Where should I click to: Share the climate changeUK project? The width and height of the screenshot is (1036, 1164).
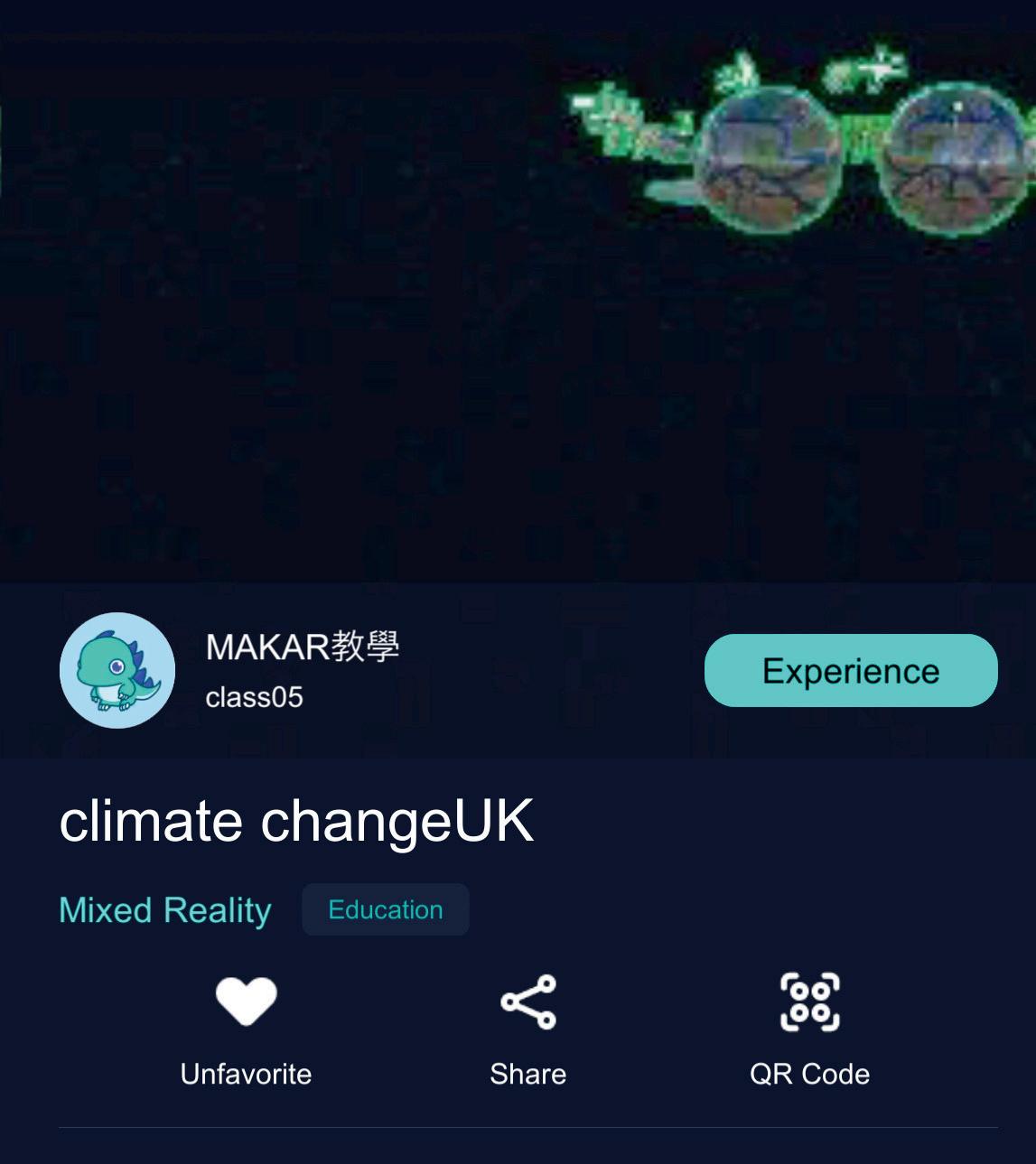pyautogui.click(x=528, y=1001)
